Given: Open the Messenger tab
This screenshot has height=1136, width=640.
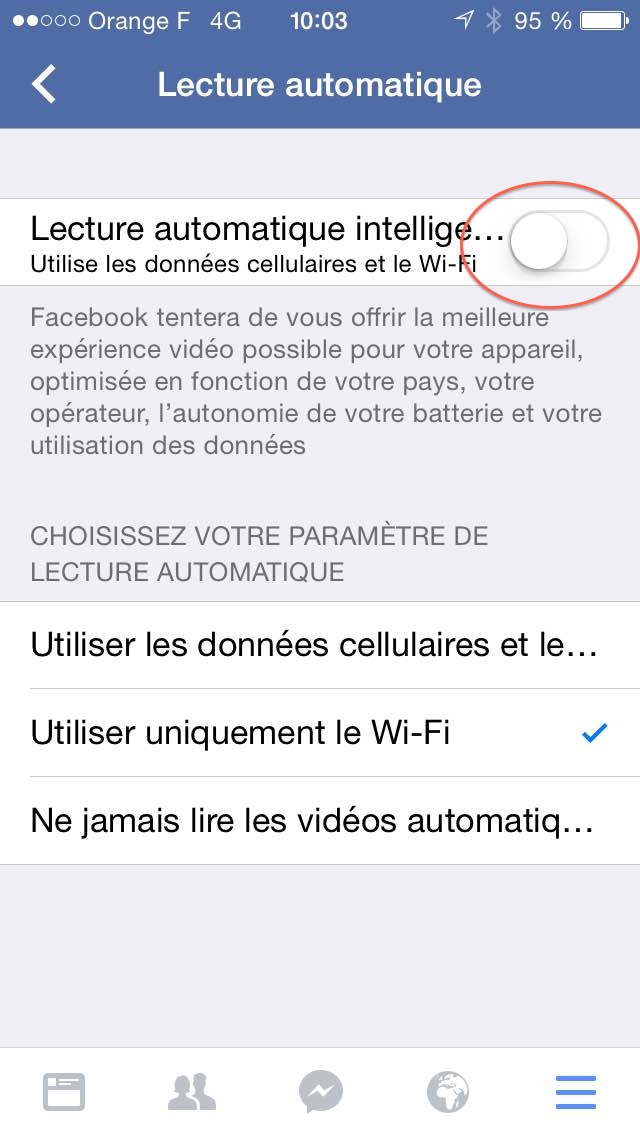Looking at the screenshot, I should (320, 1092).
